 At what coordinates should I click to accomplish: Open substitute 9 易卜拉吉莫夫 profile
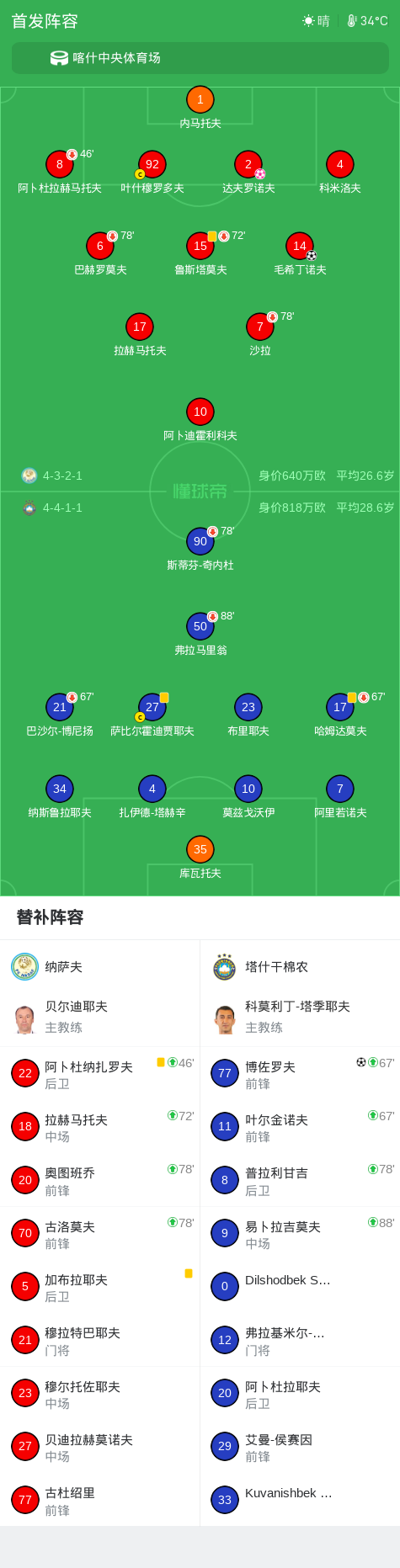coord(300,1233)
